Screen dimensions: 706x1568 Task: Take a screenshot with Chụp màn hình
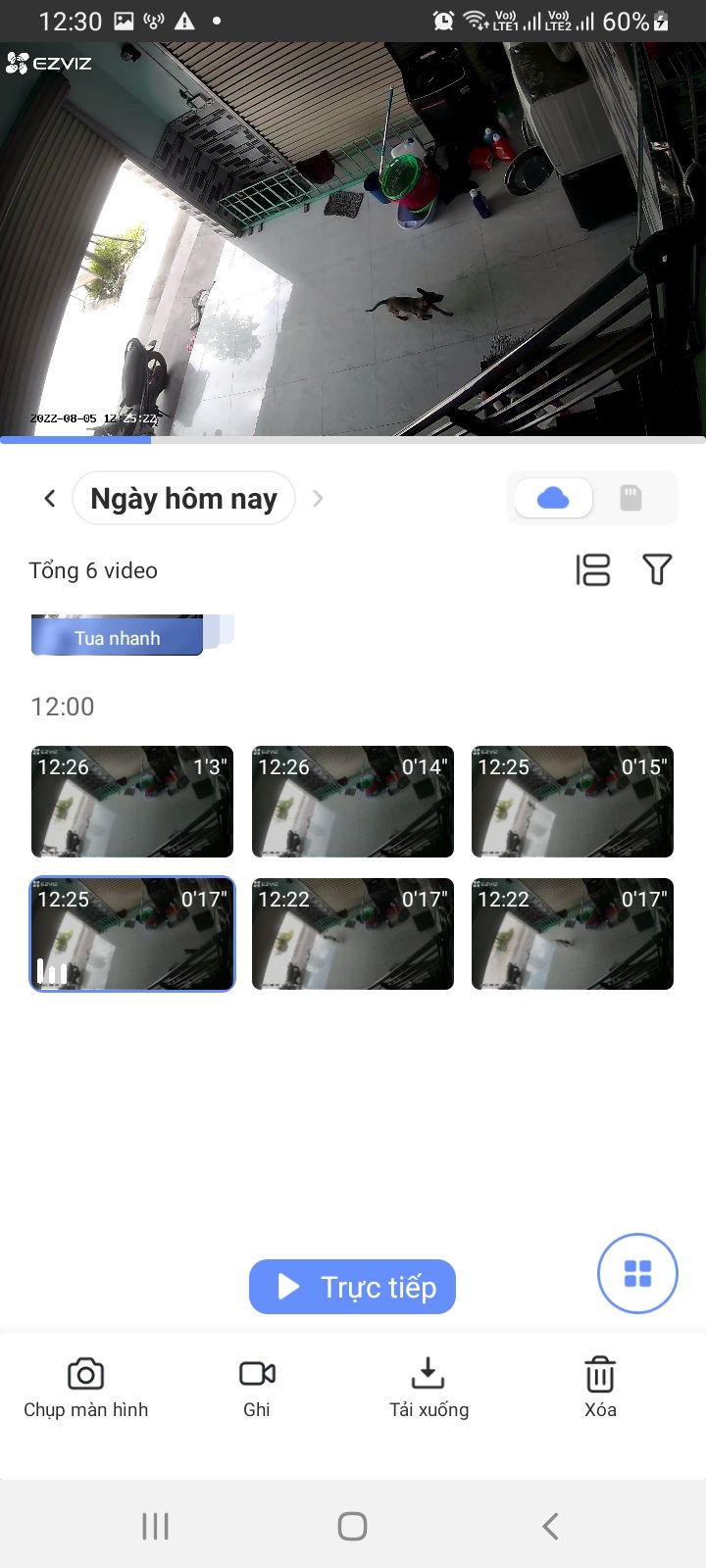85,1385
